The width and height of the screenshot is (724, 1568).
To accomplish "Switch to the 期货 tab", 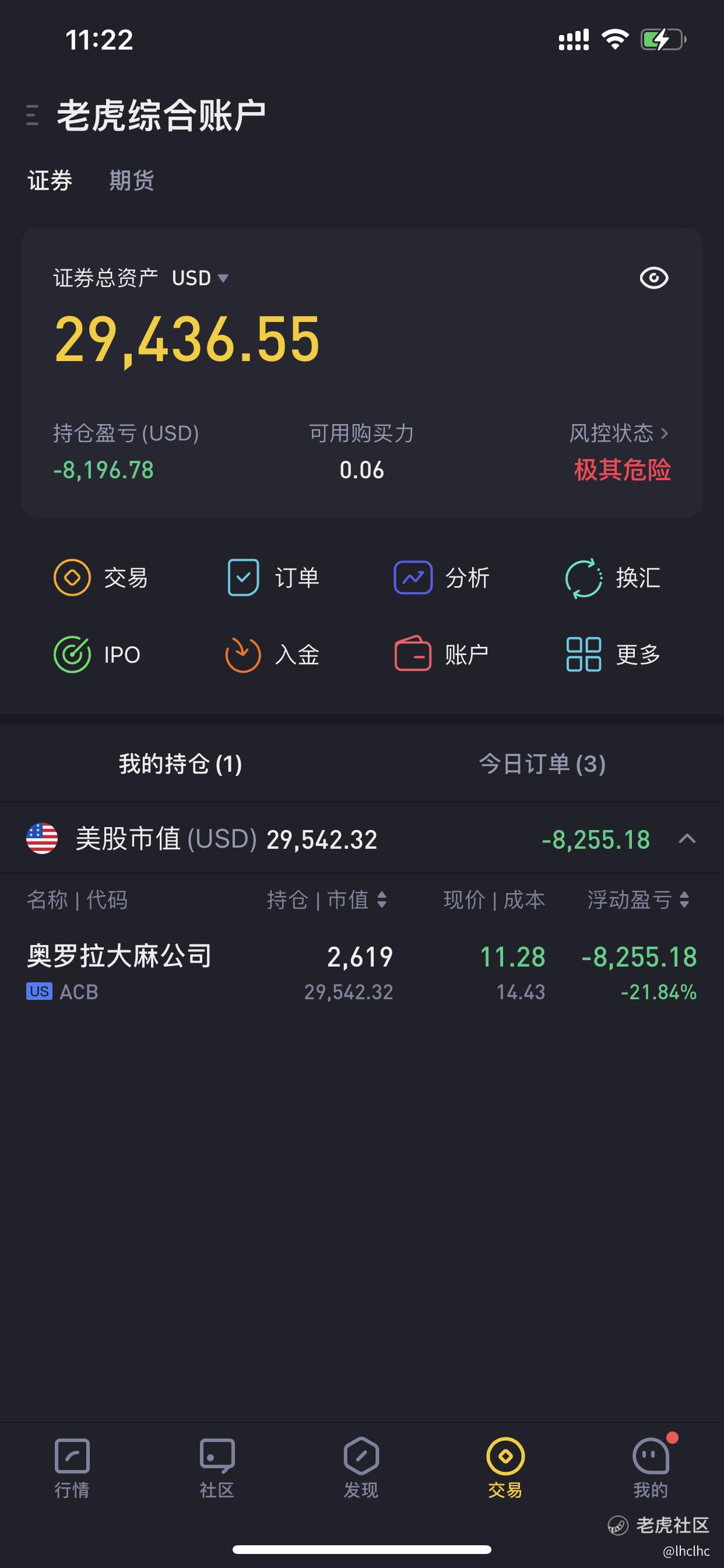I will (131, 181).
